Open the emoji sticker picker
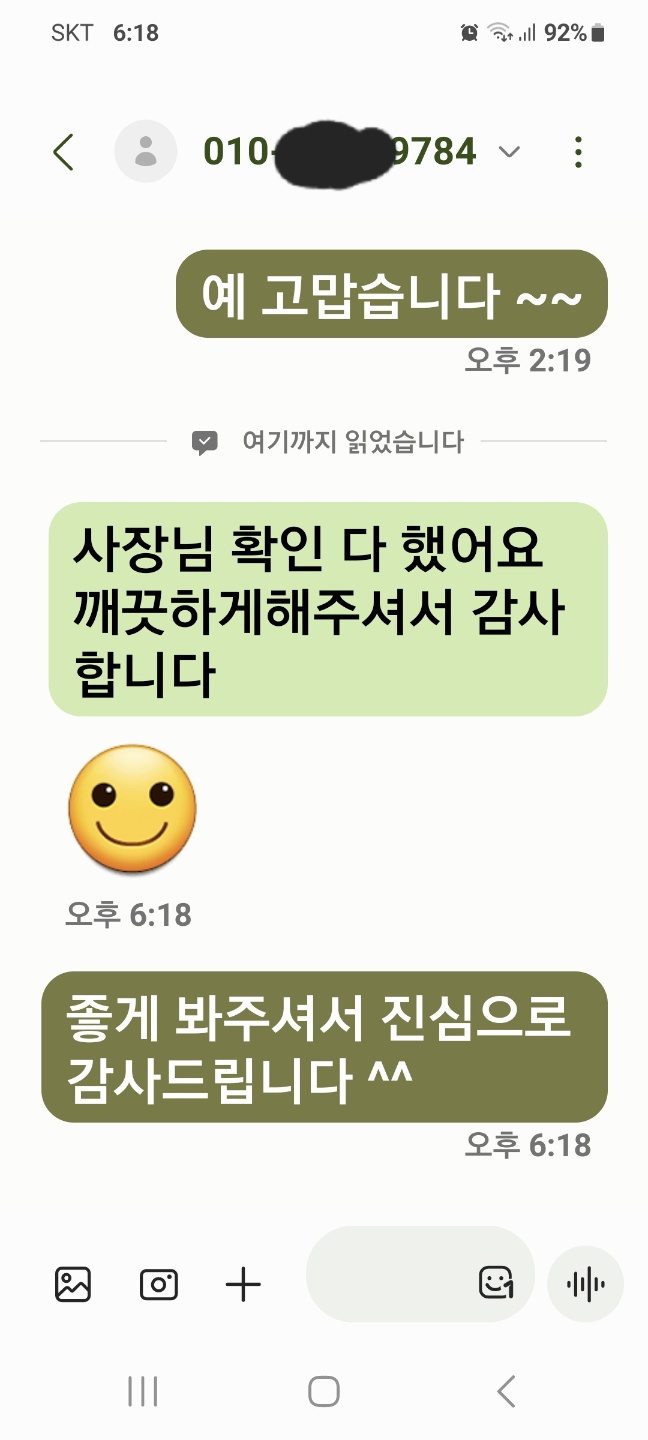The height and width of the screenshot is (1440, 648). pyautogui.click(x=496, y=1282)
